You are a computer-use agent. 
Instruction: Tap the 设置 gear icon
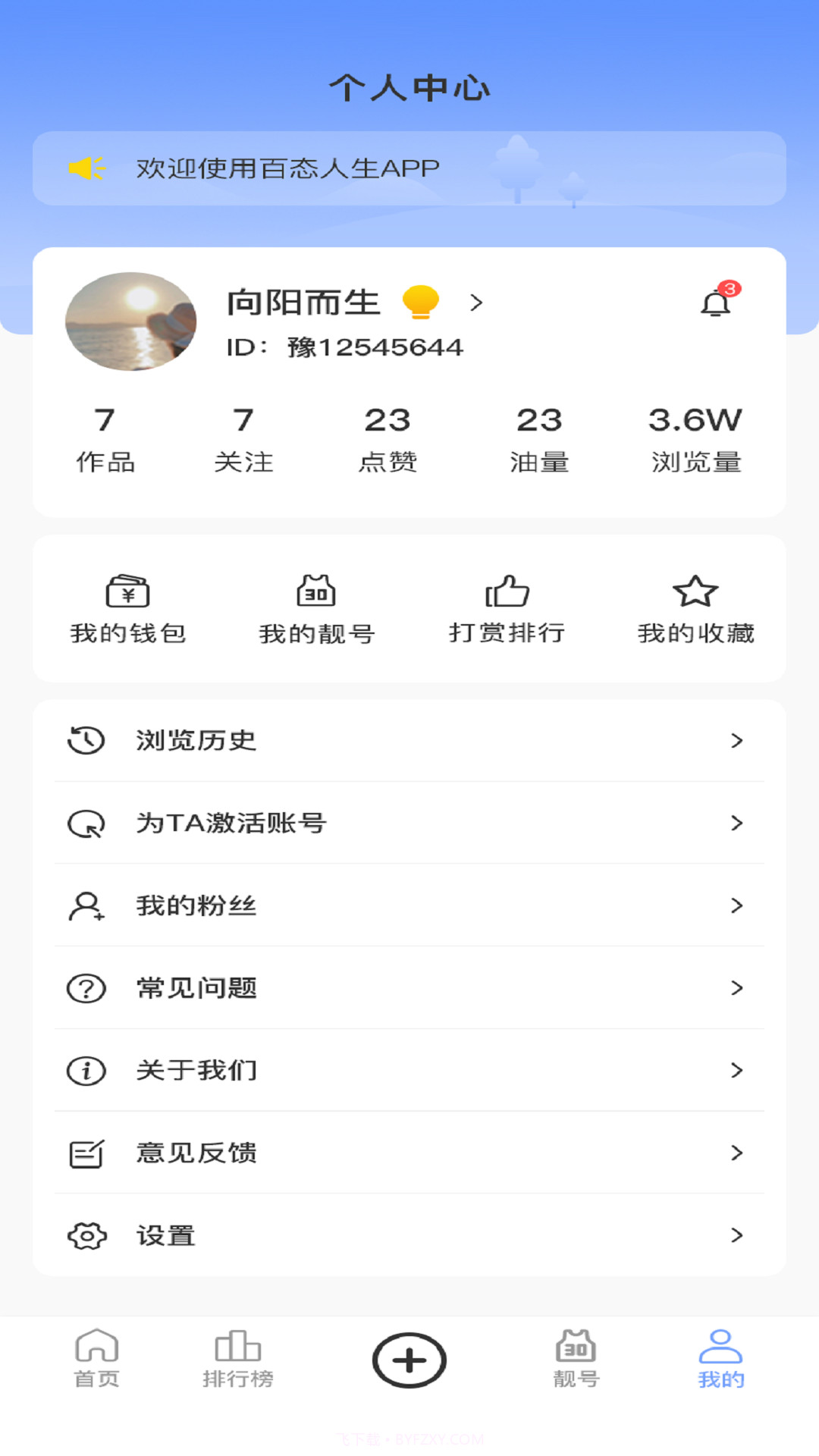click(86, 1235)
